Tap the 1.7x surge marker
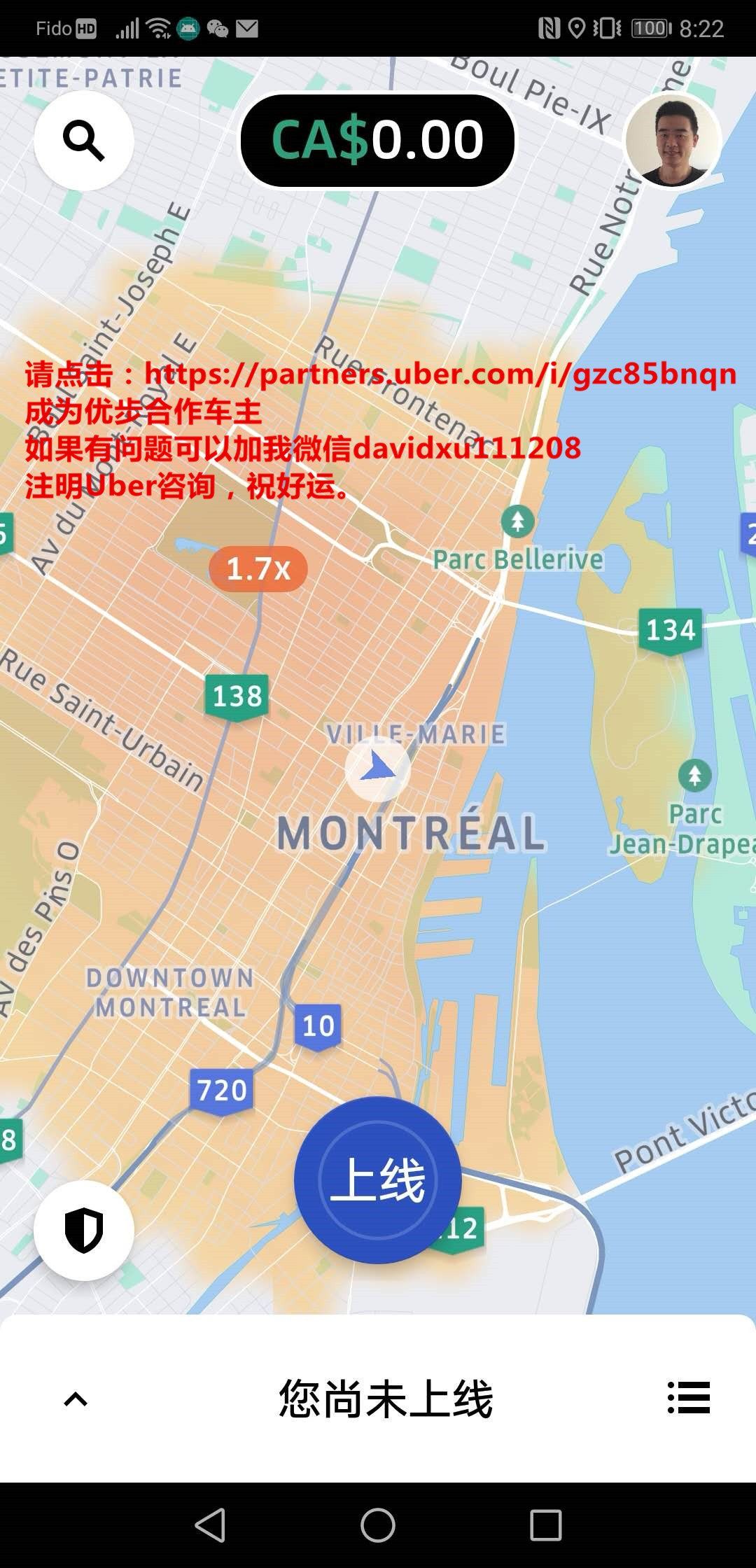This screenshot has height=1568, width=756. click(258, 569)
